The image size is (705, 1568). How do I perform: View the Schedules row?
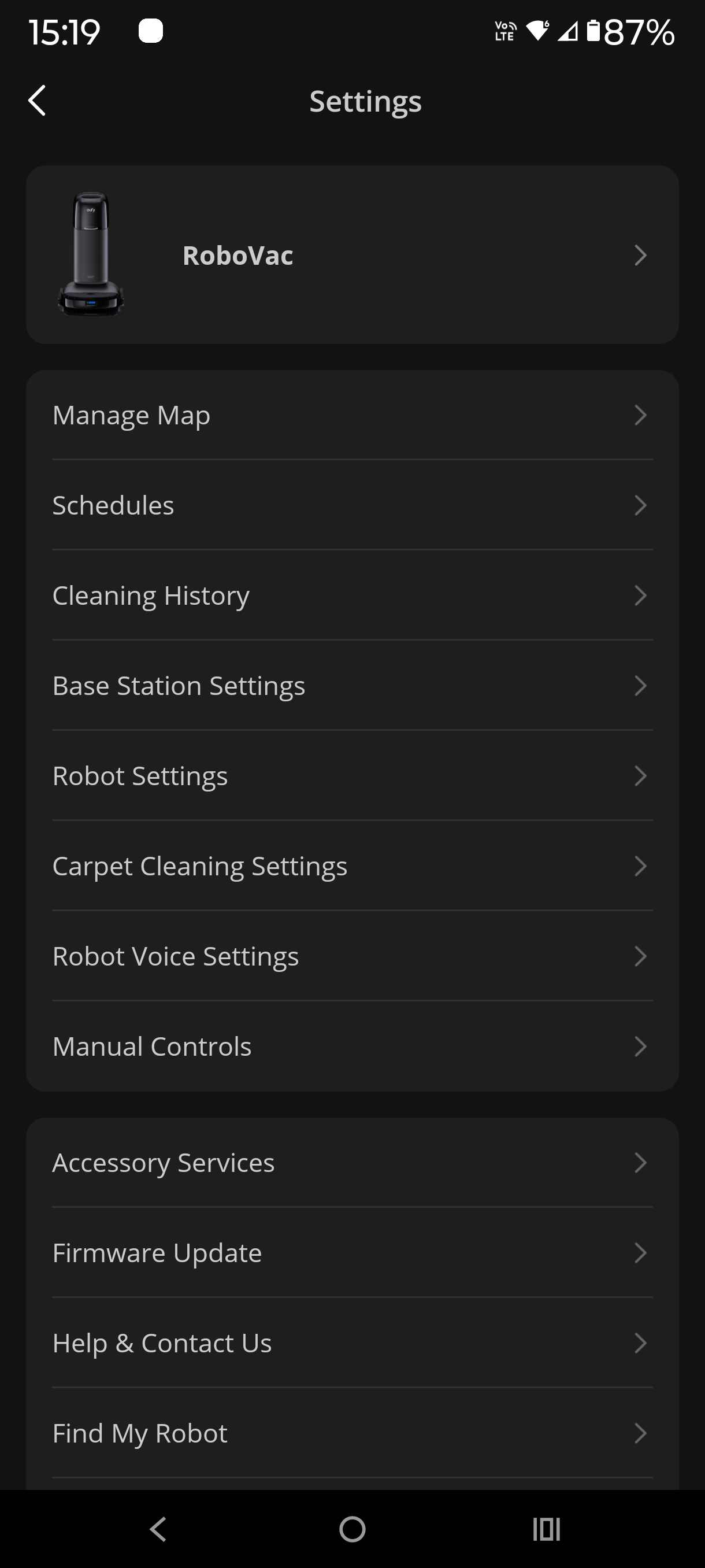(352, 505)
